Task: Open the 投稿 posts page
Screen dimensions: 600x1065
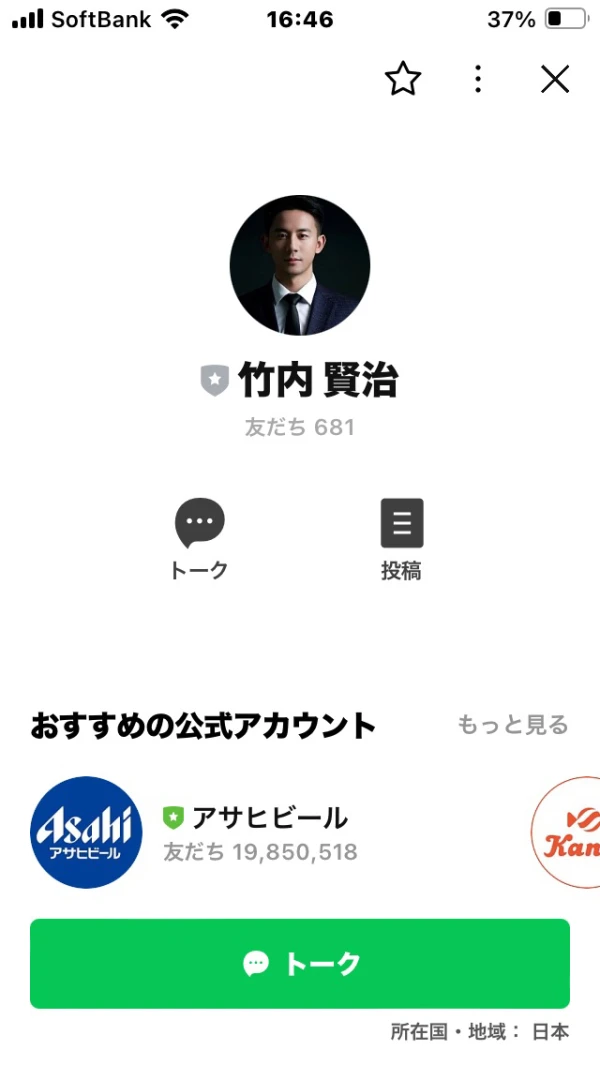Action: coord(401,523)
